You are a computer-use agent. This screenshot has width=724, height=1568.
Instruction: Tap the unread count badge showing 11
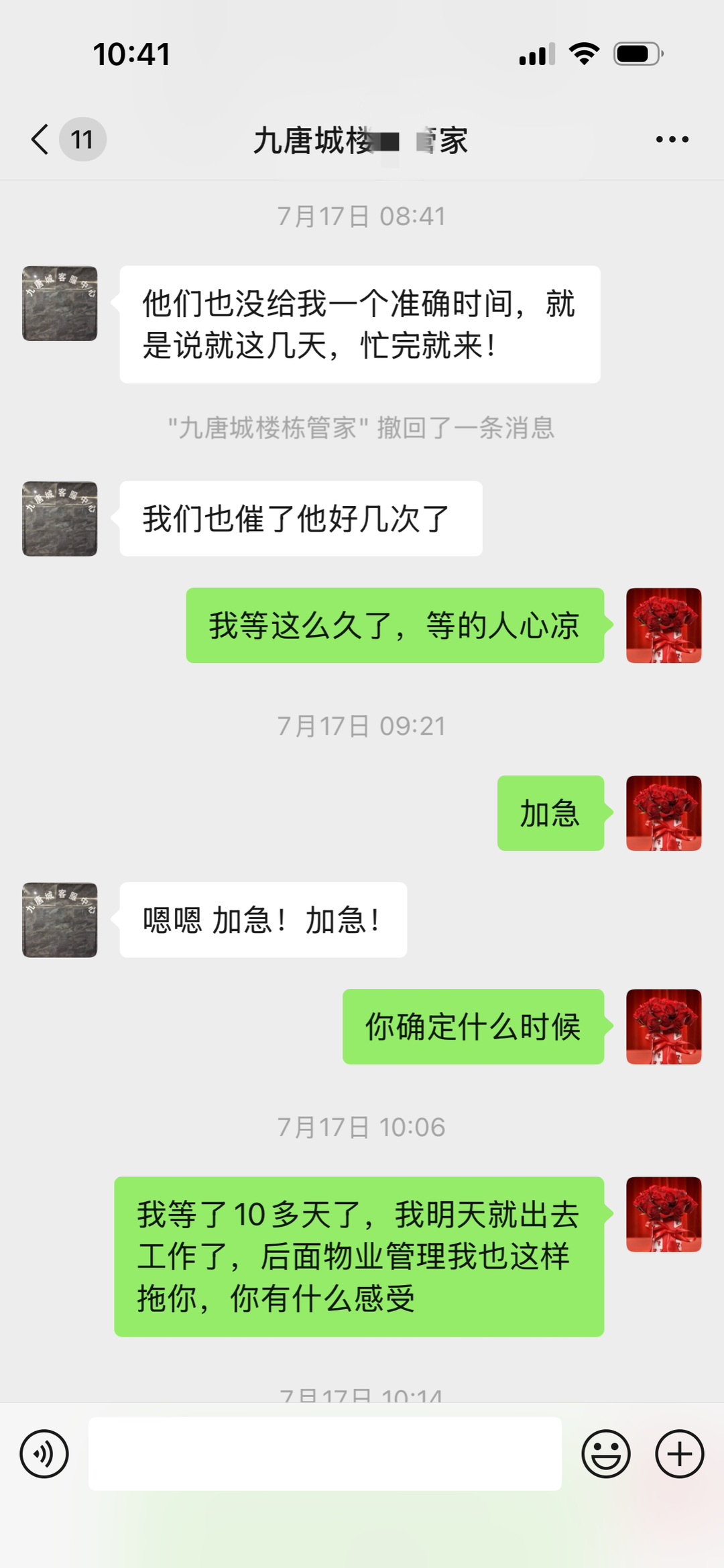point(82,140)
